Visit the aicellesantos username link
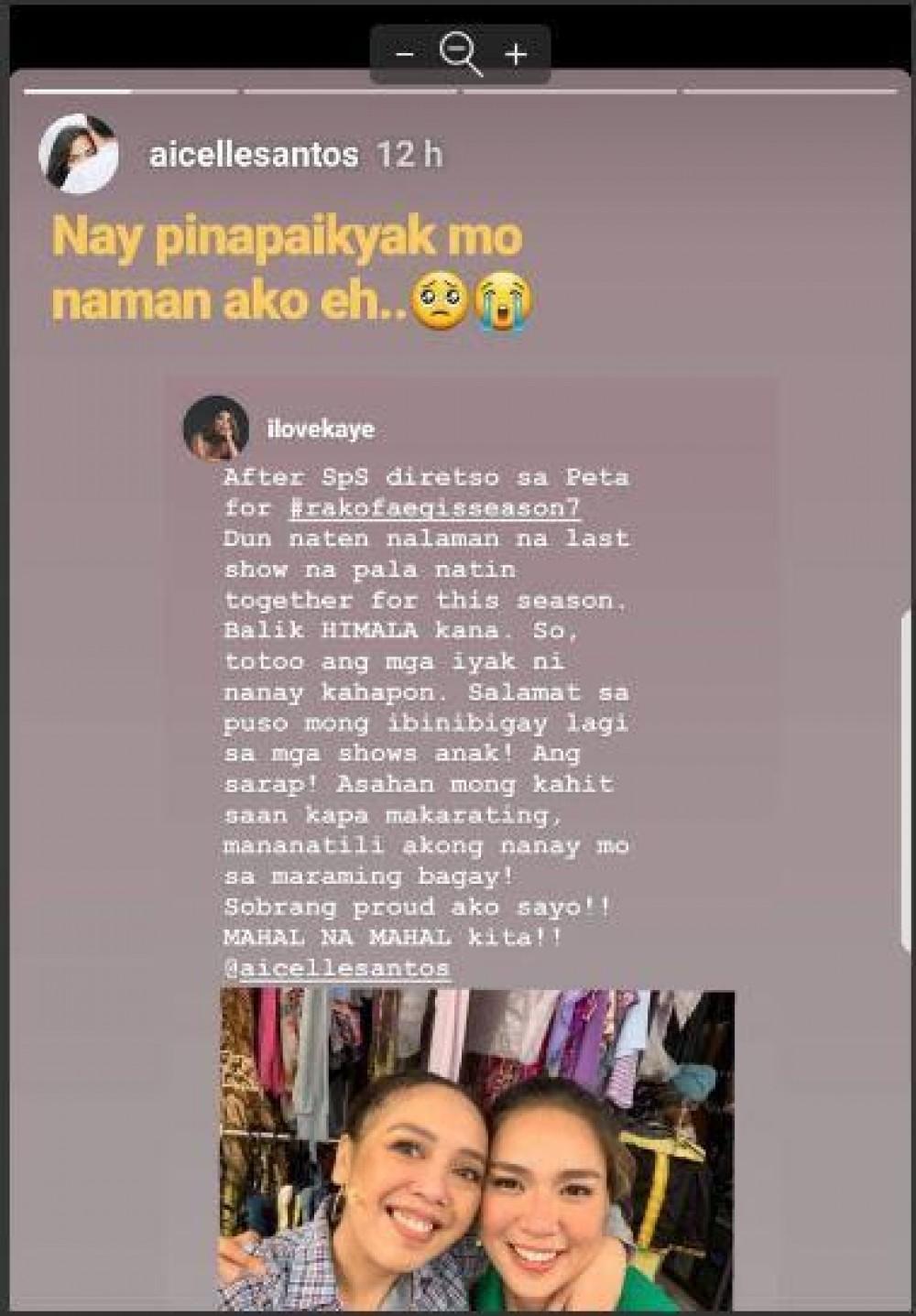The height and width of the screenshot is (1316, 916). [x=254, y=154]
